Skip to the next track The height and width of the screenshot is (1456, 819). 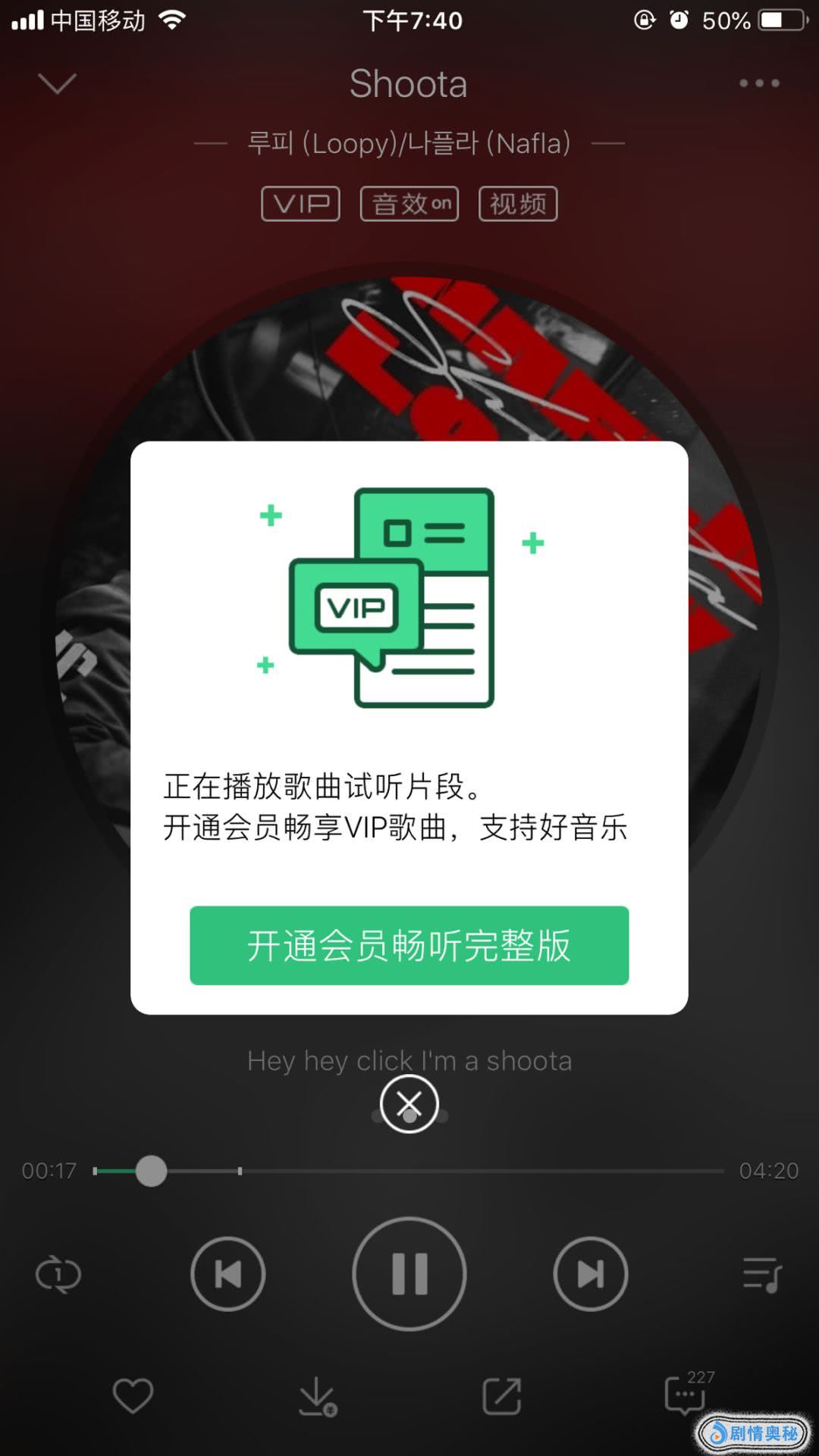pyautogui.click(x=591, y=1273)
